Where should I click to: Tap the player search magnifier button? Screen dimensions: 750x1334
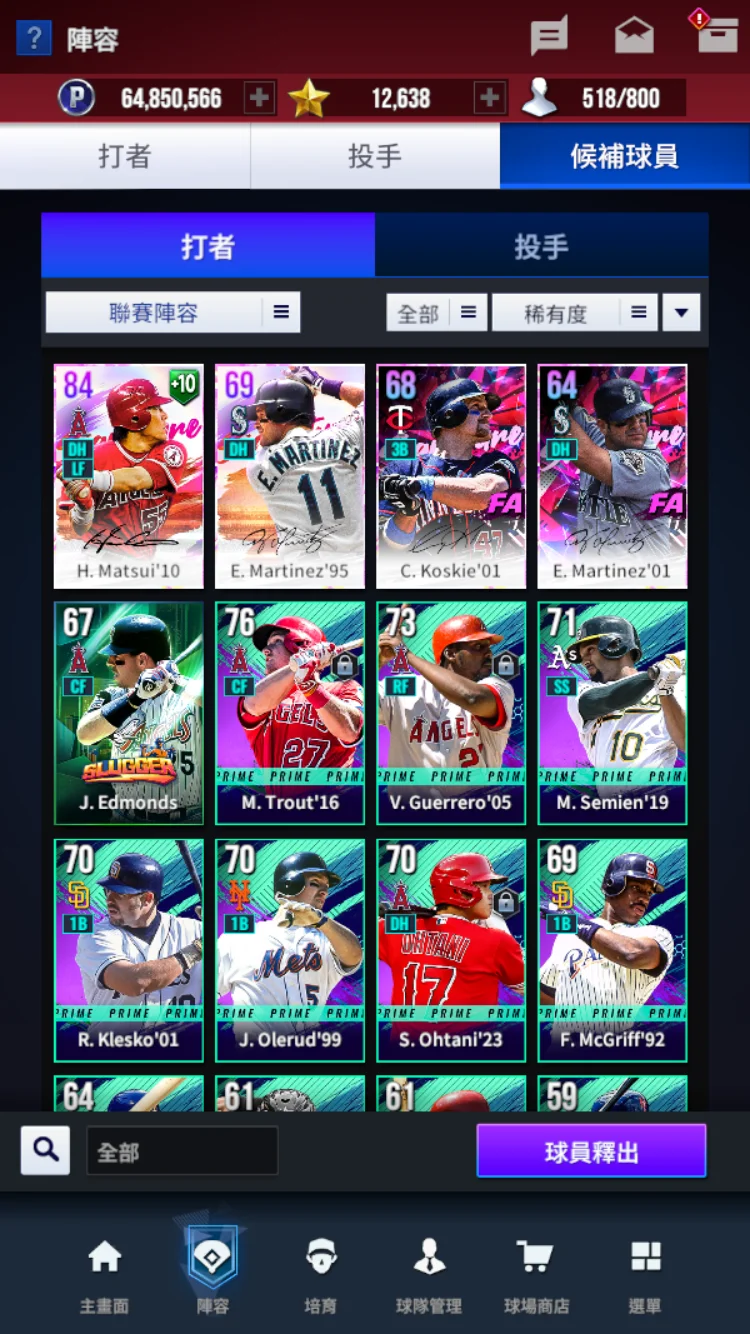coord(46,1151)
